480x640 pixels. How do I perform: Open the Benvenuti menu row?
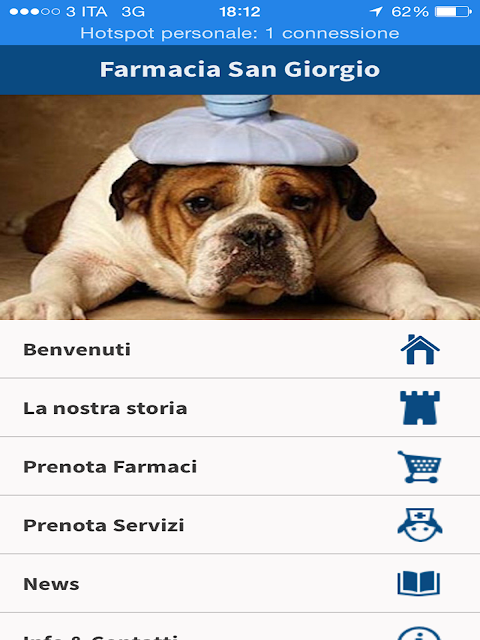pyautogui.click(x=240, y=349)
